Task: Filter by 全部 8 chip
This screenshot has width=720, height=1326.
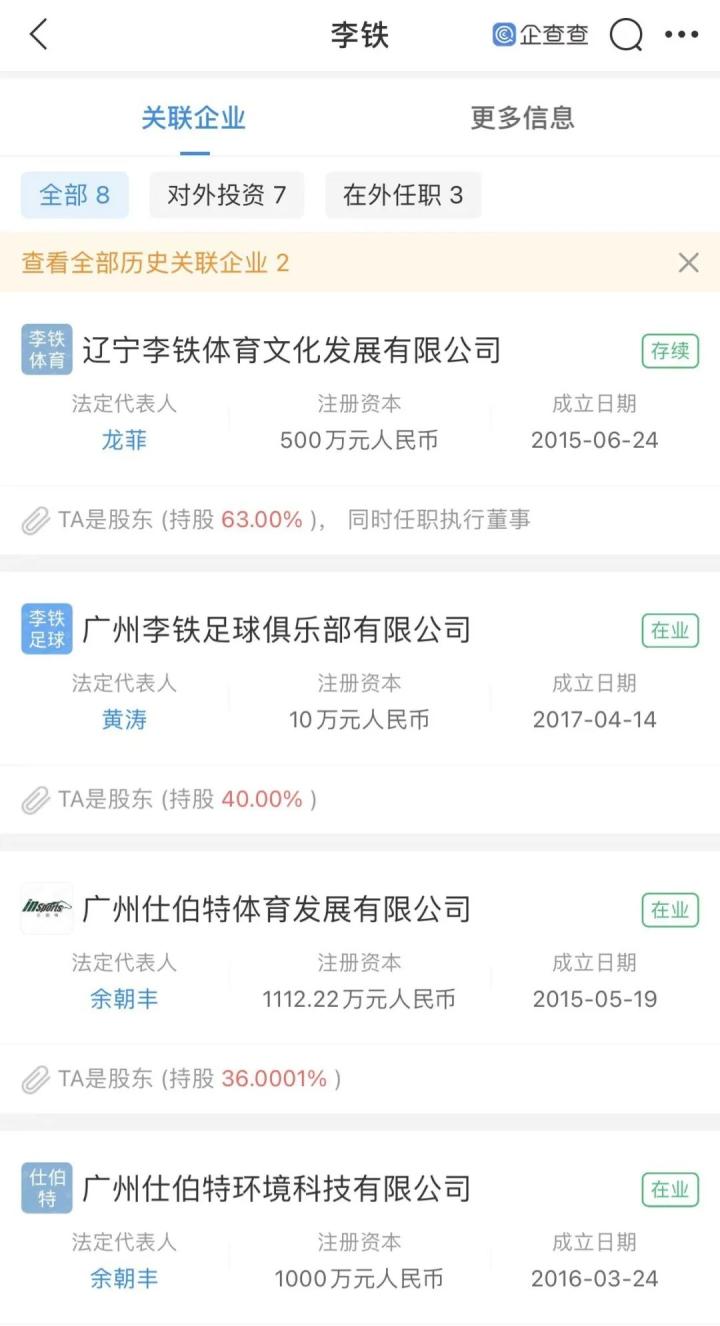Action: [x=74, y=195]
